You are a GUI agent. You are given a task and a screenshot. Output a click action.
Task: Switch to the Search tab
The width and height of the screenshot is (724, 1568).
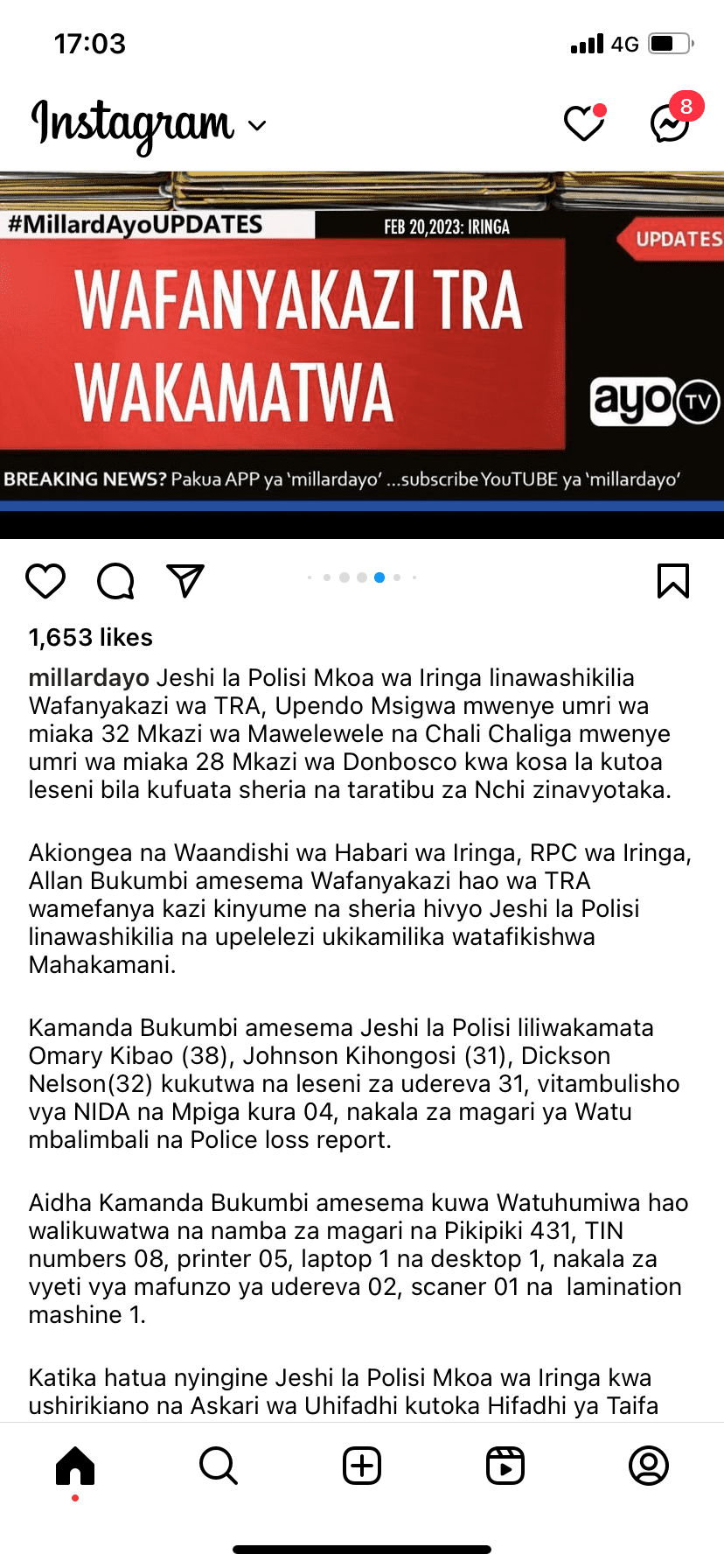(x=219, y=1466)
